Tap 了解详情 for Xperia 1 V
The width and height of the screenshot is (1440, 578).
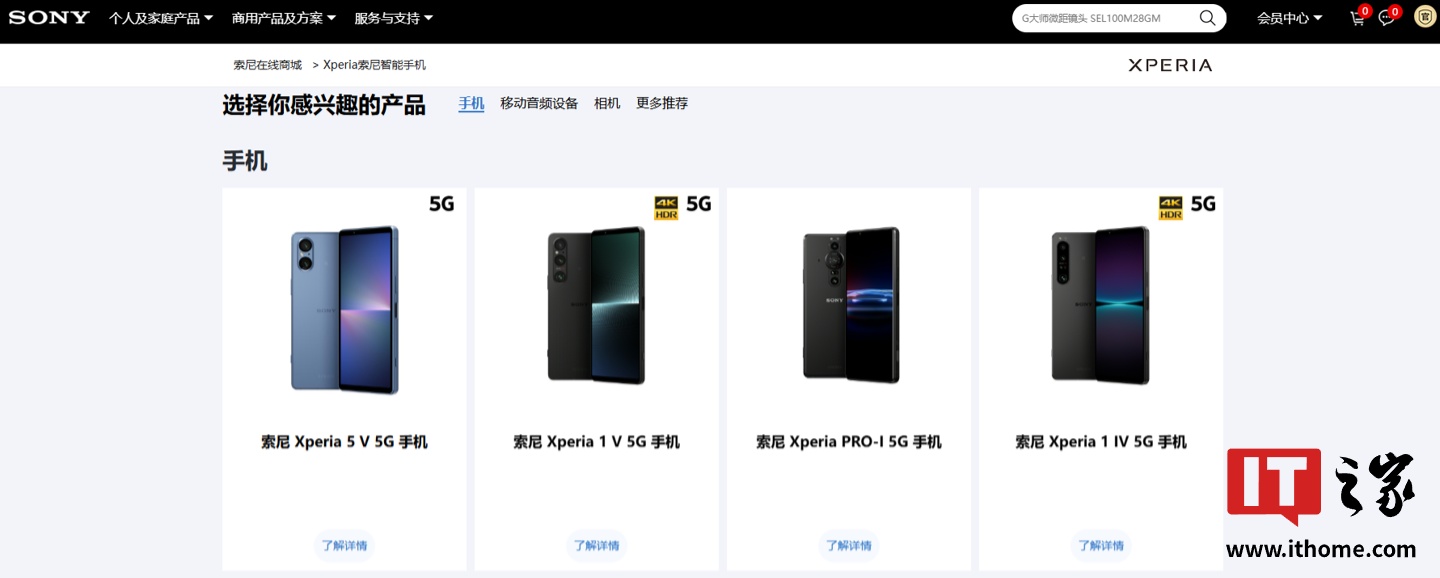tap(596, 545)
